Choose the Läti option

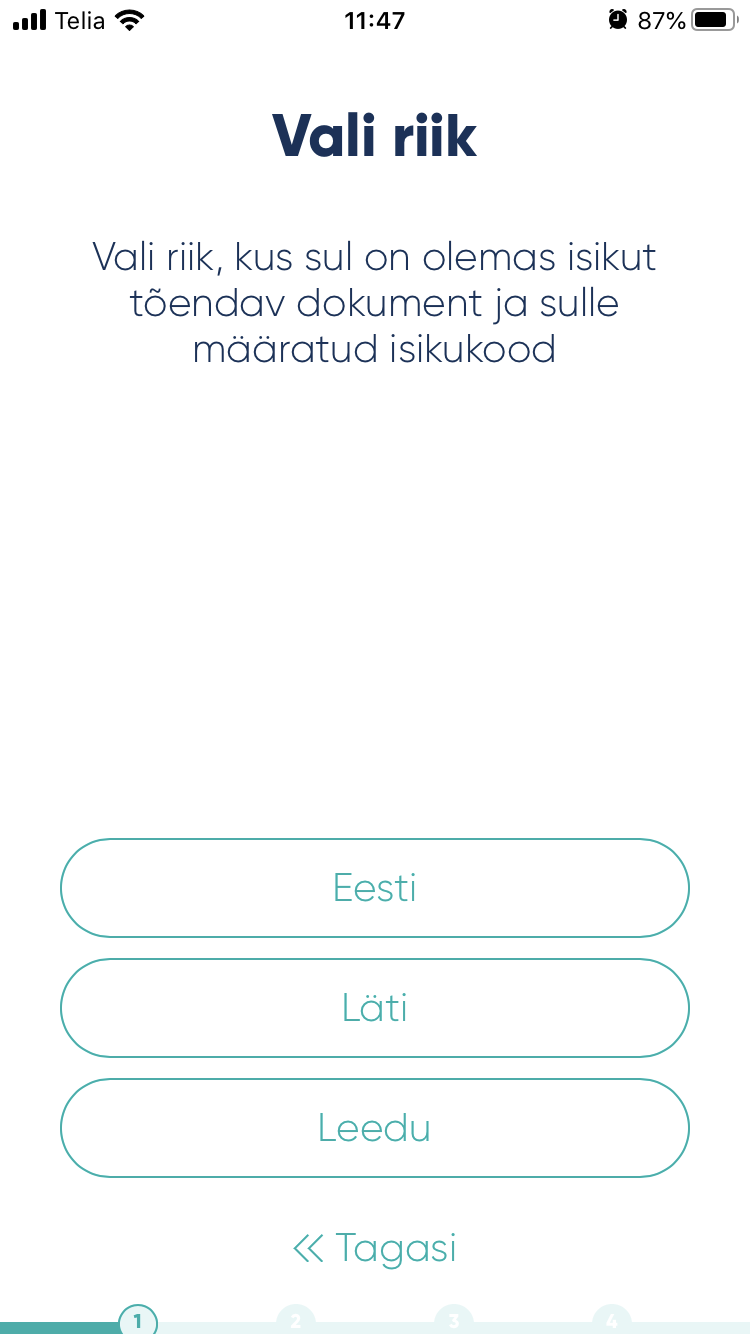375,1008
